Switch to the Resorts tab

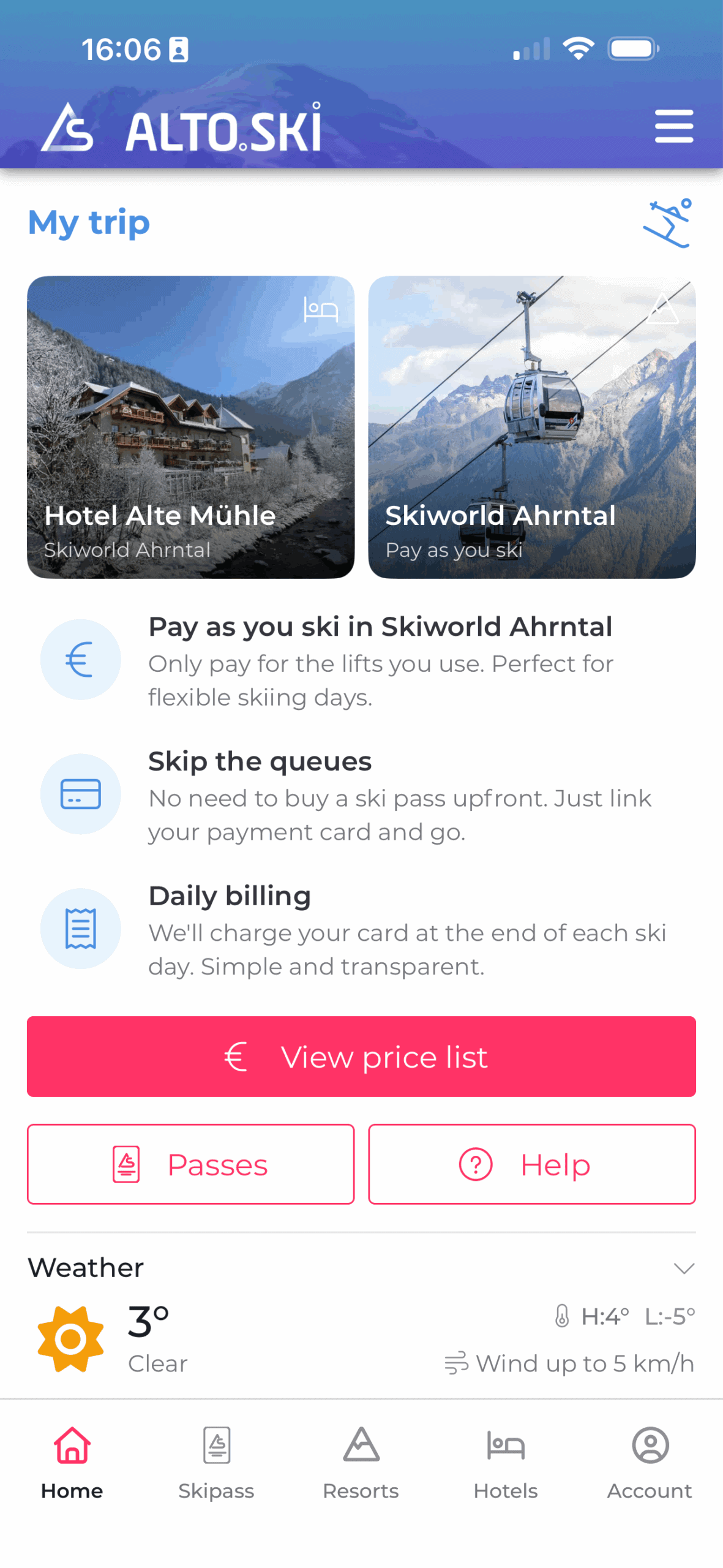(x=361, y=1461)
